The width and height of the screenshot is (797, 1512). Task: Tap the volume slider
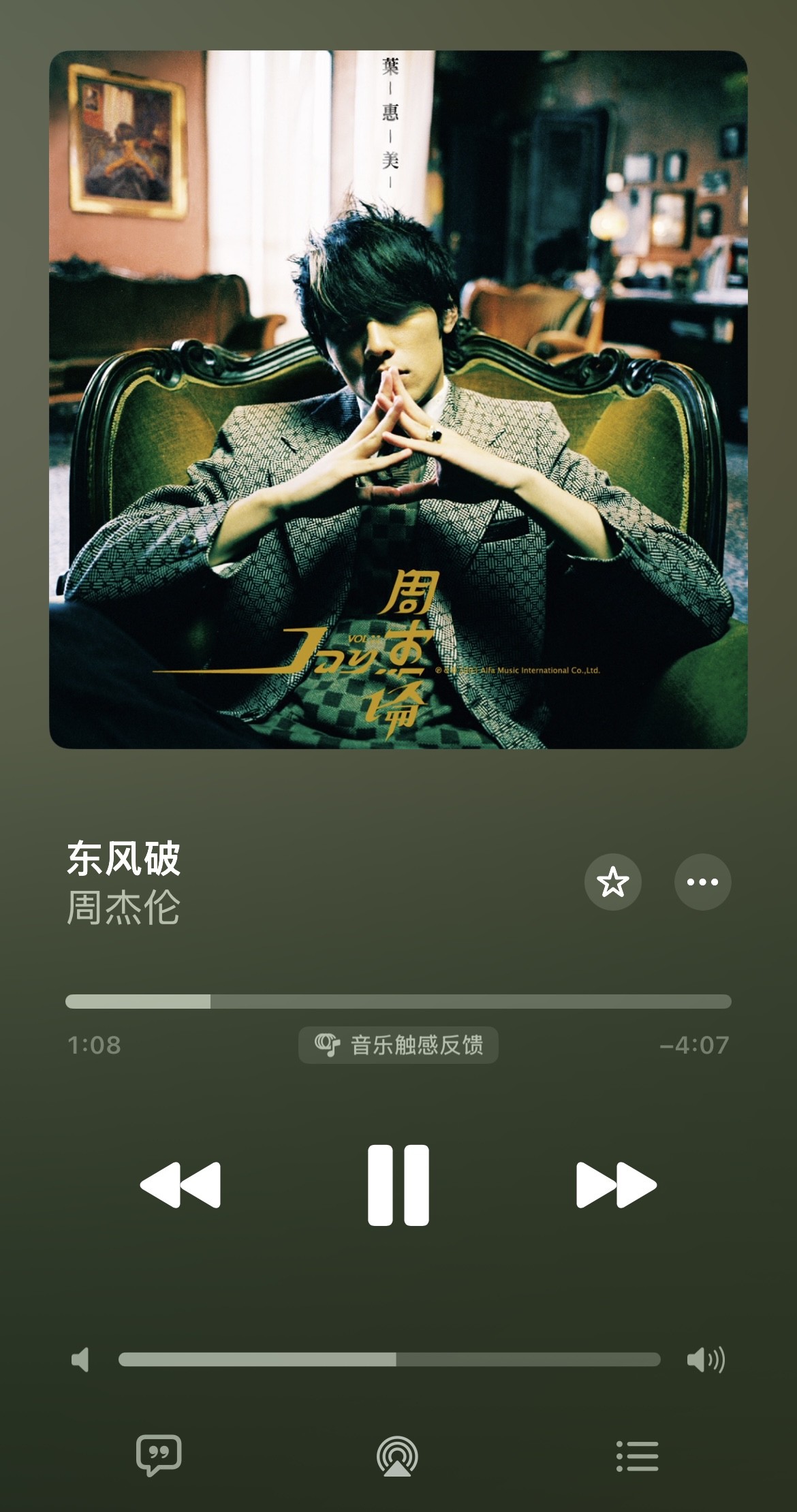(x=390, y=1359)
